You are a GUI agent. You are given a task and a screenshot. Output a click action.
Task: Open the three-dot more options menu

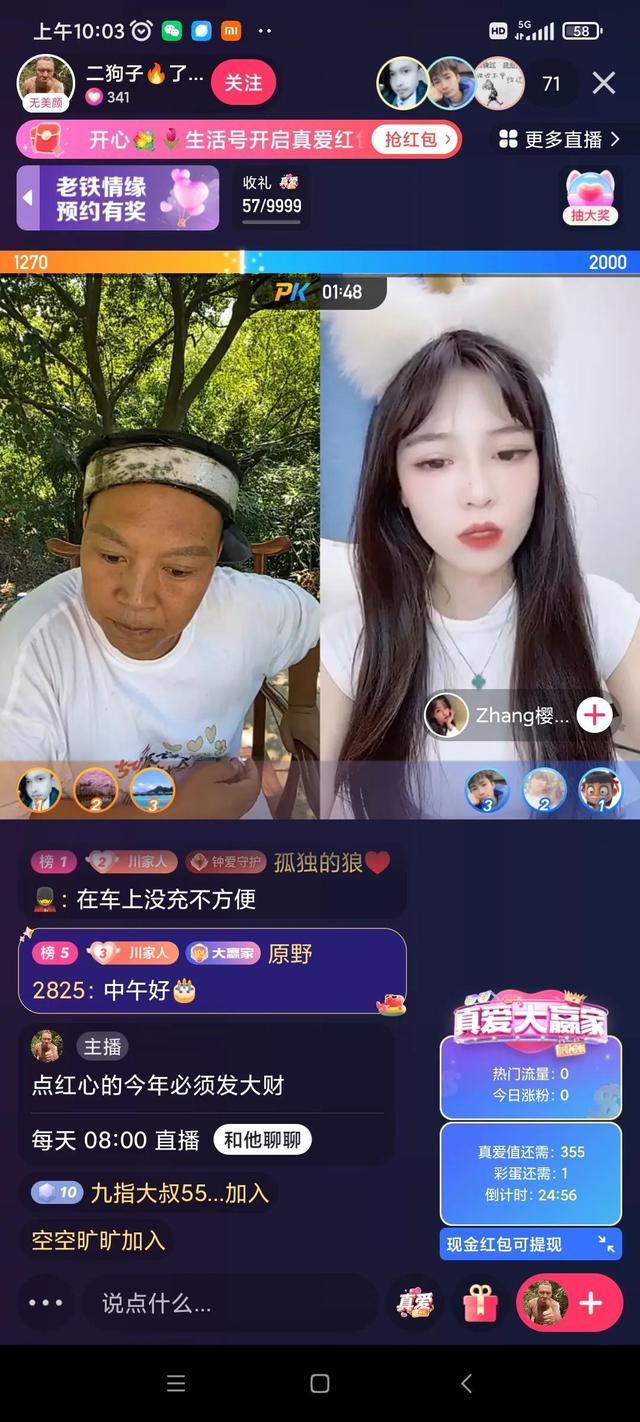coord(45,1303)
